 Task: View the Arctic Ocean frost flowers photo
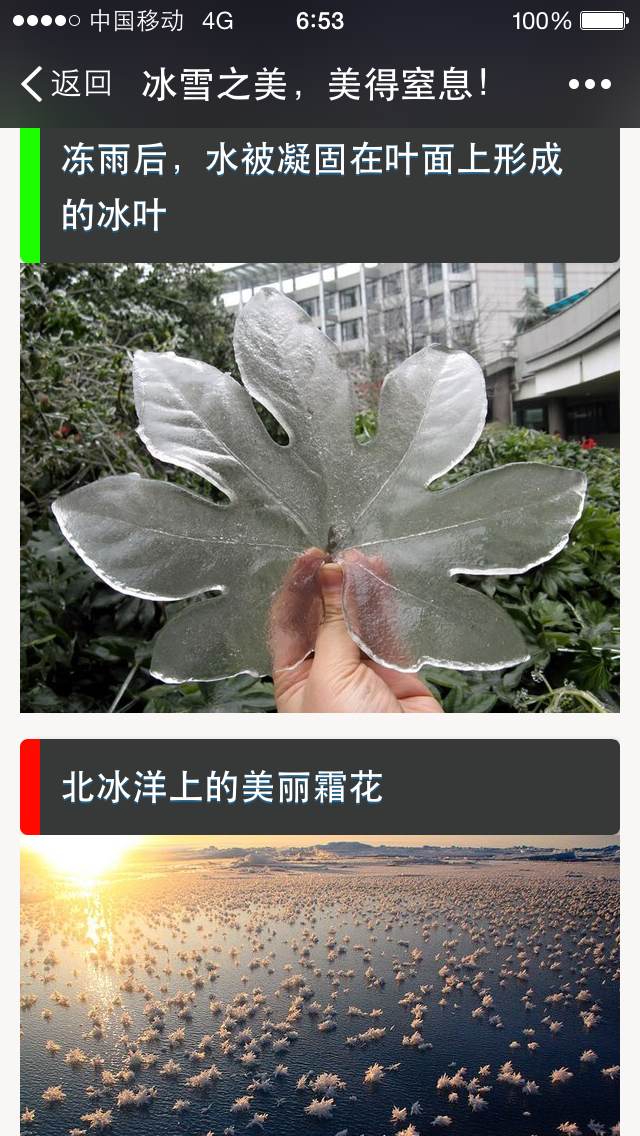(x=320, y=985)
